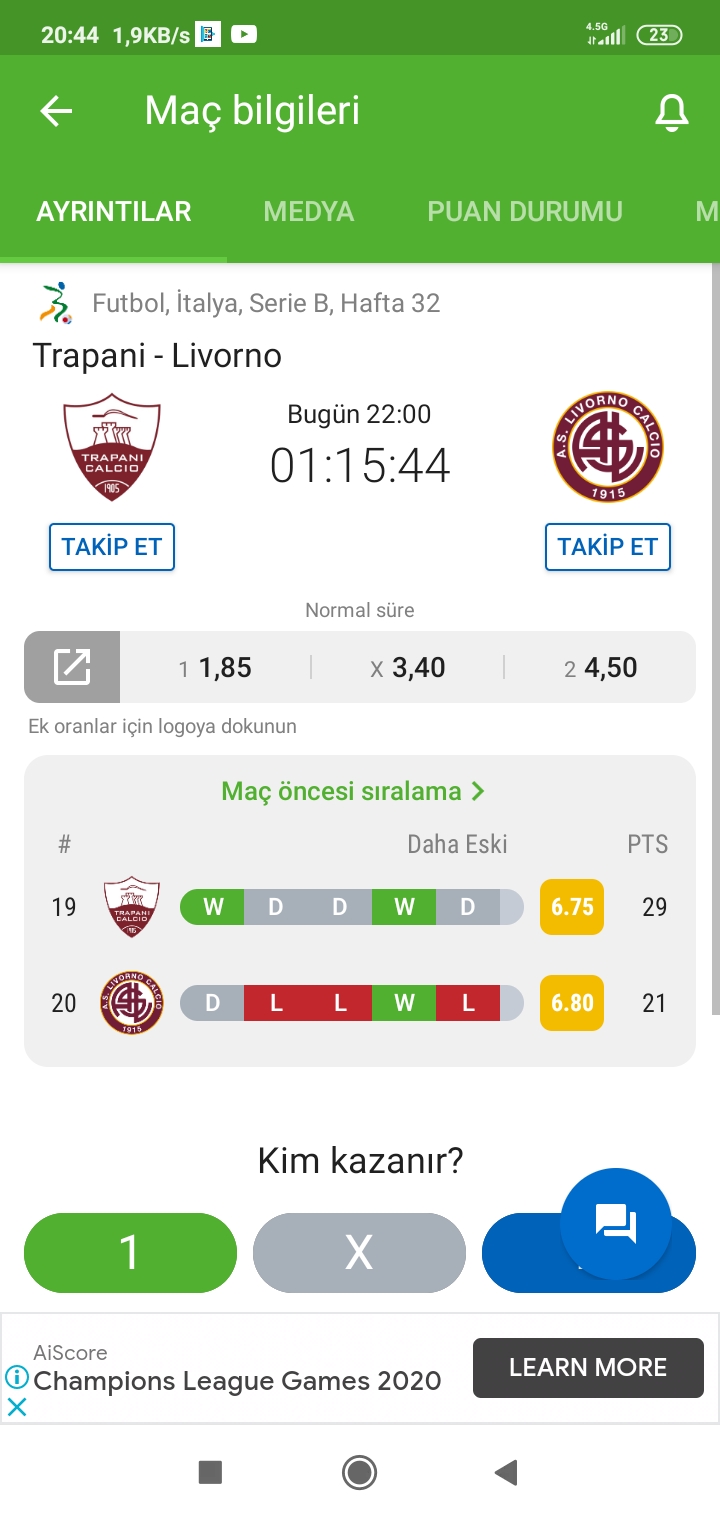Follow Trapani with TAKİP ET
This screenshot has height=1520, width=720.
click(112, 547)
